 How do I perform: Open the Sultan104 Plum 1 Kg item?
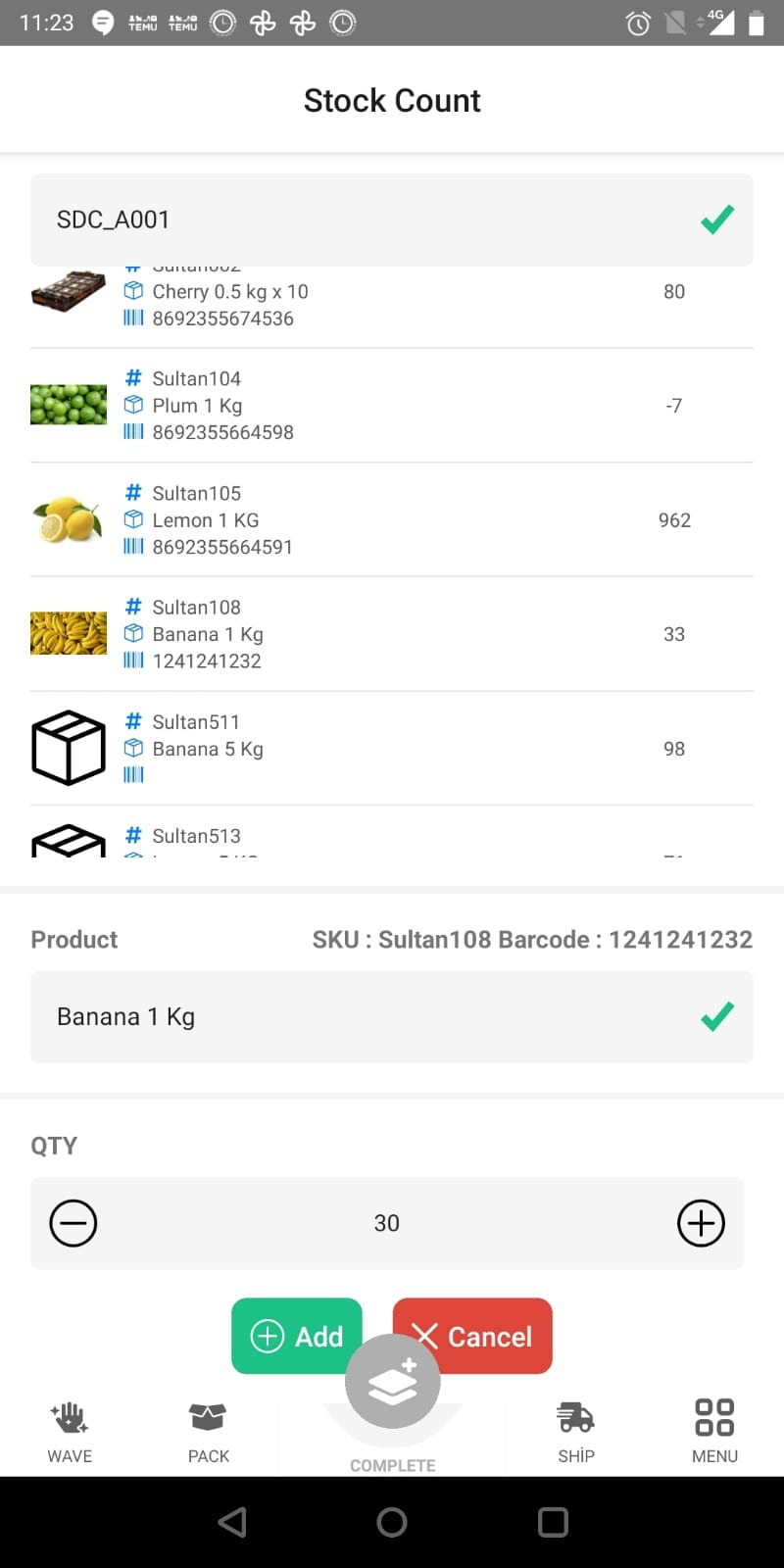391,406
